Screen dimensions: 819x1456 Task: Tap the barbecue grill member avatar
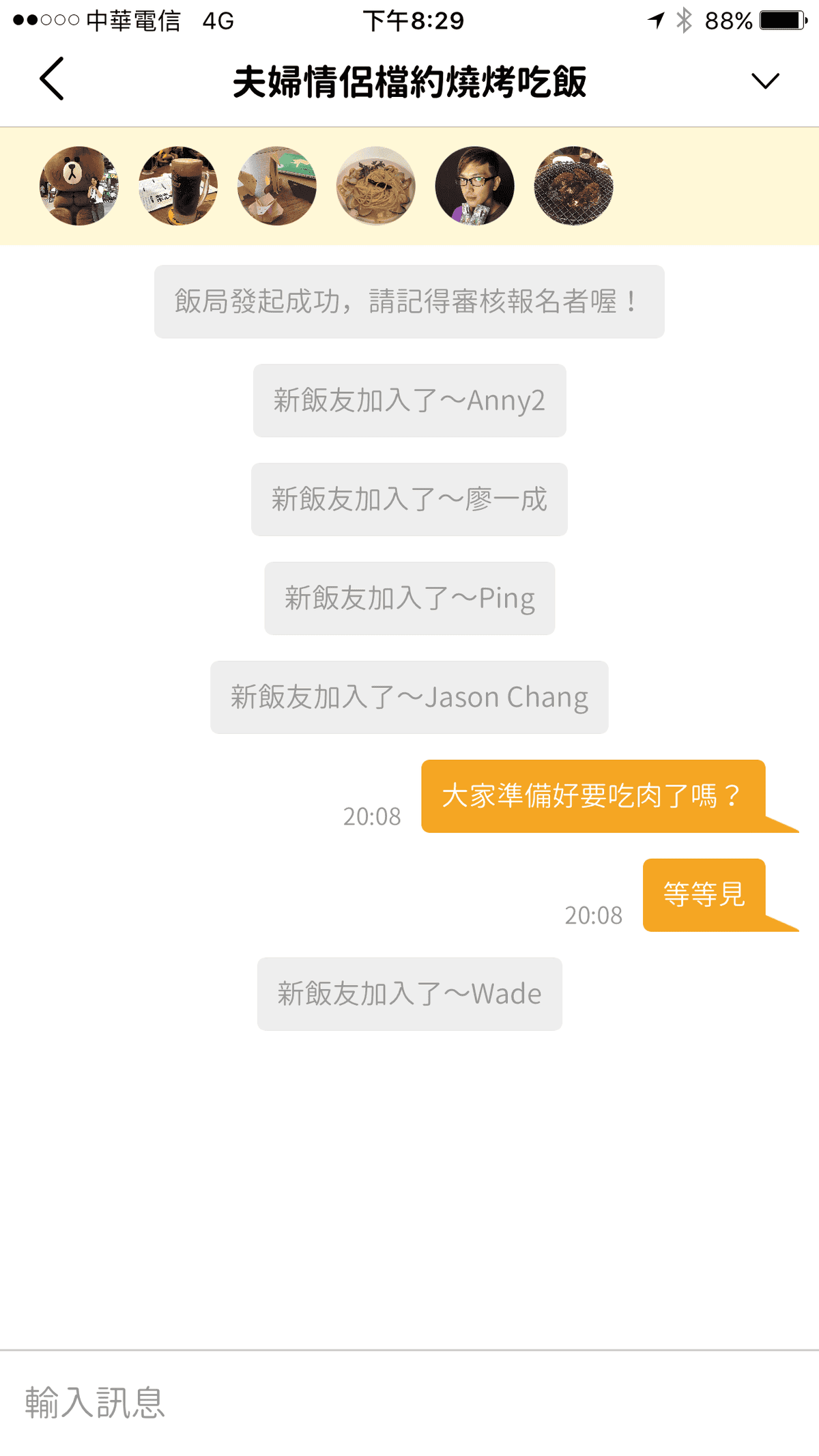[573, 185]
